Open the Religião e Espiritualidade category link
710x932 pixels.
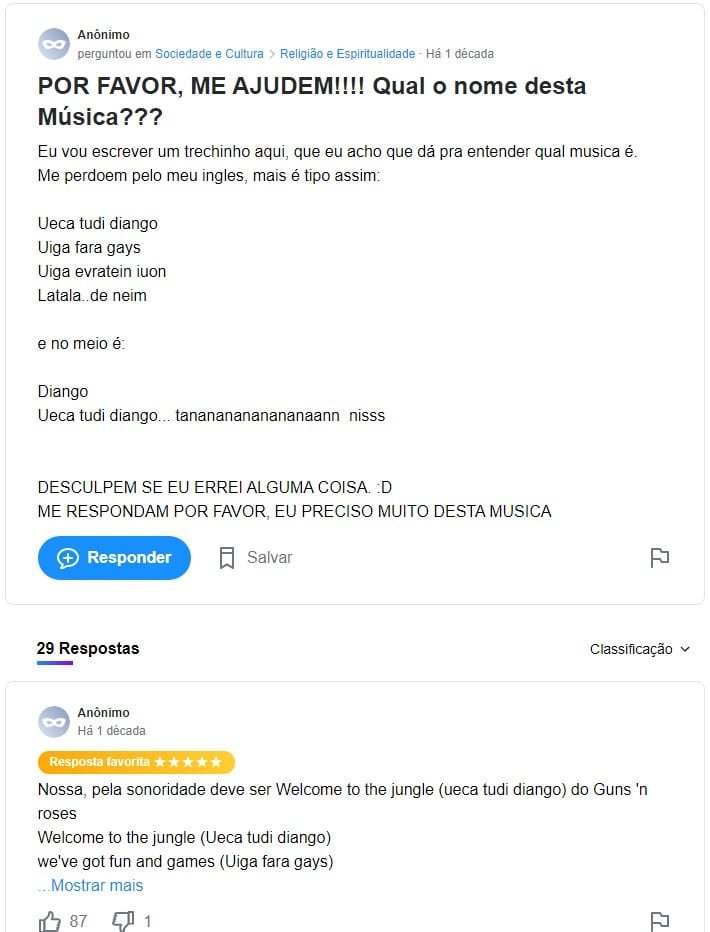[347, 54]
